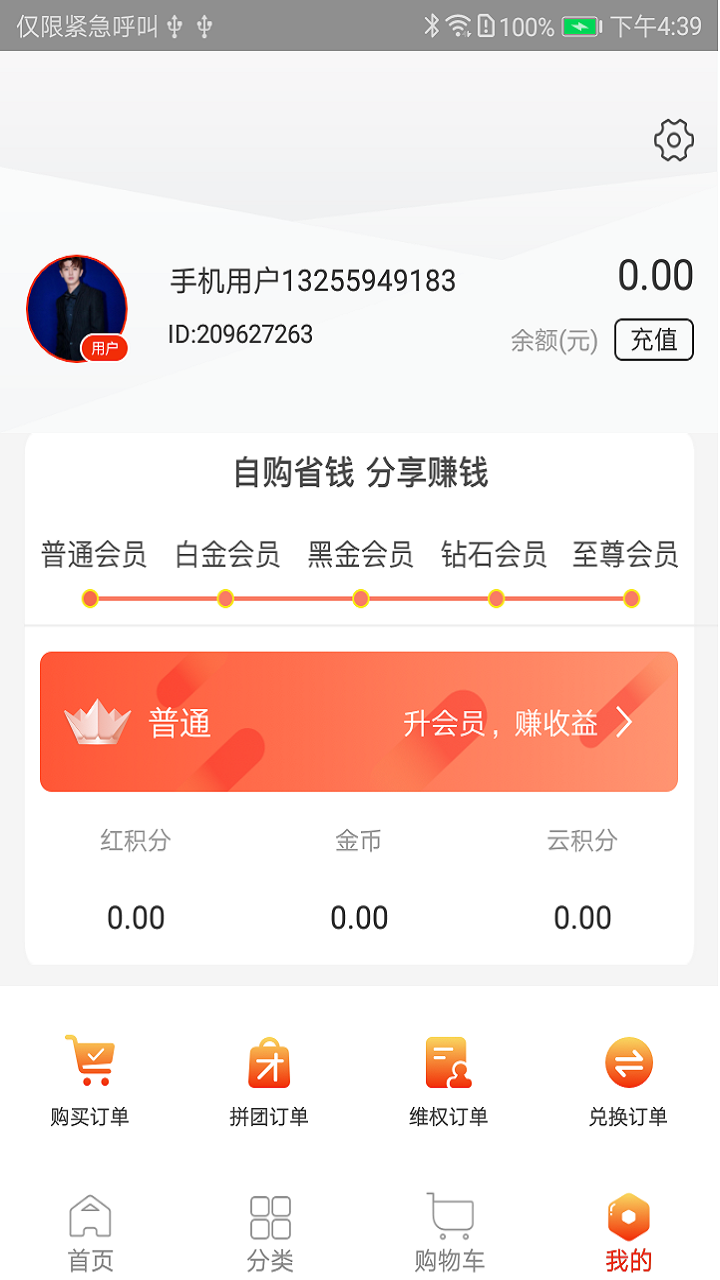Viewport: 720px width, 1280px height.
Task: Open the 购买订单 shopping cart icon
Action: coord(88,1062)
